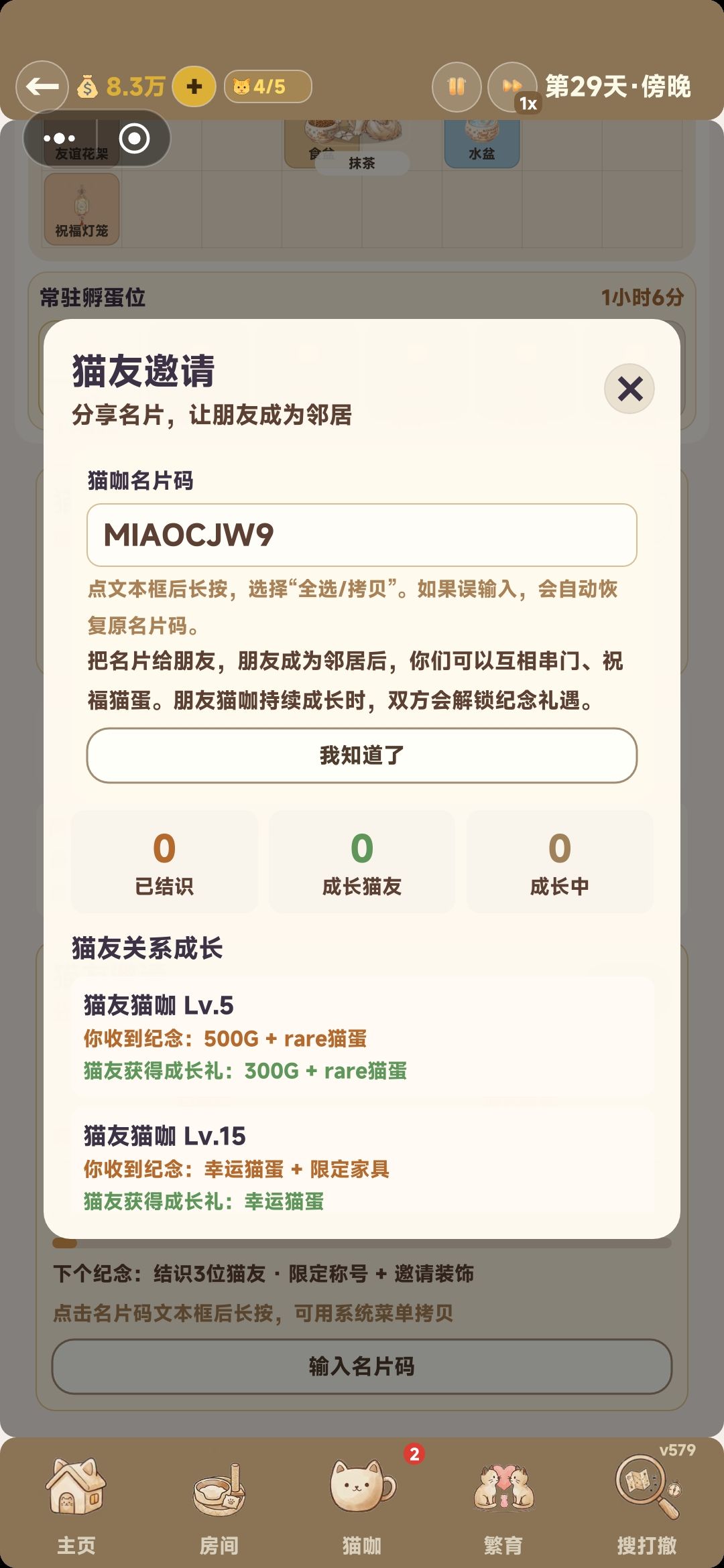Close the 猫友邀请 dialog
The width and height of the screenshot is (724, 1568).
click(629, 389)
